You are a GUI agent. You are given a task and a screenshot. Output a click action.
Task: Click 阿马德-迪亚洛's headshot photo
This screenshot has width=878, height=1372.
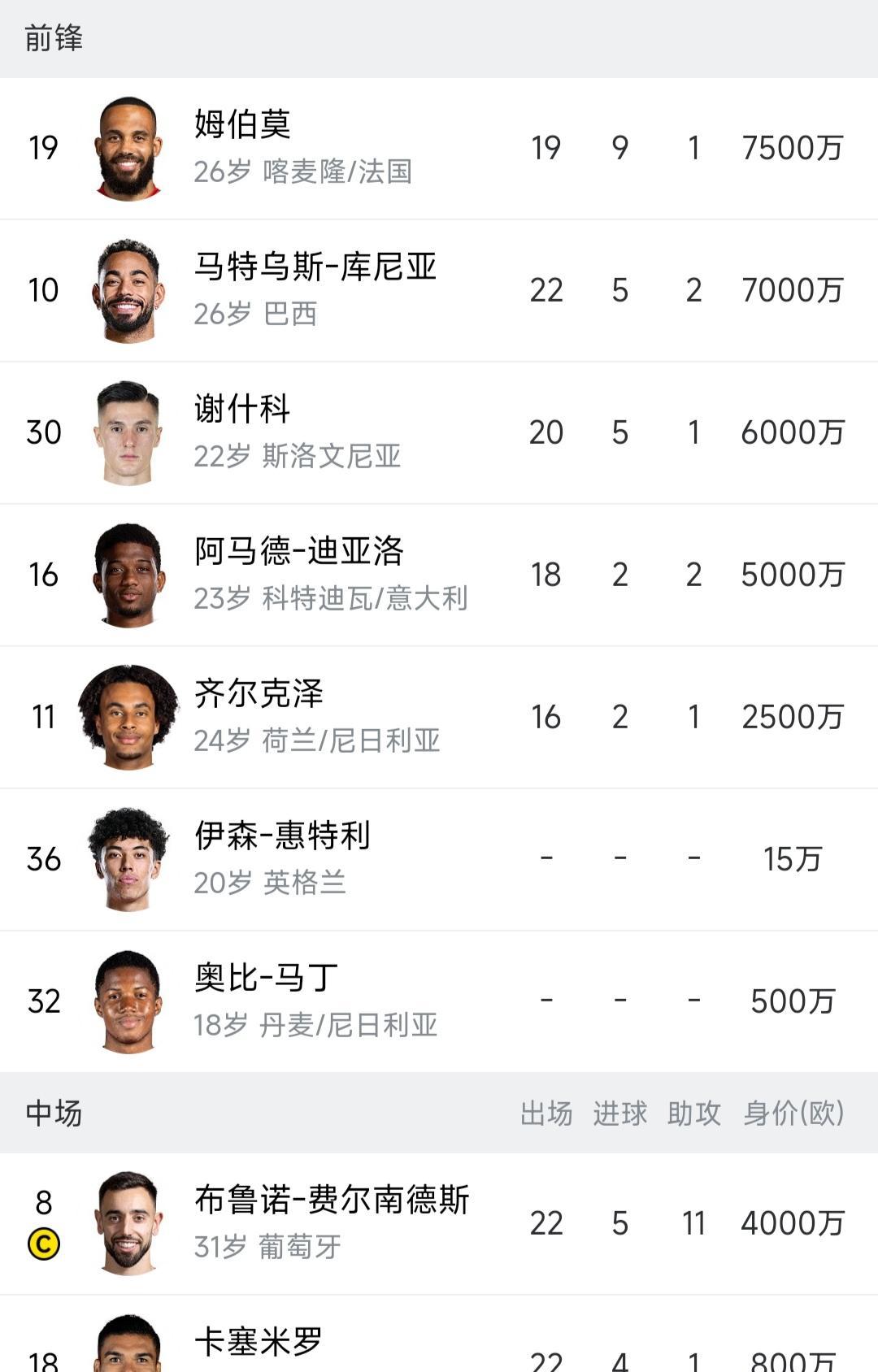pos(128,574)
